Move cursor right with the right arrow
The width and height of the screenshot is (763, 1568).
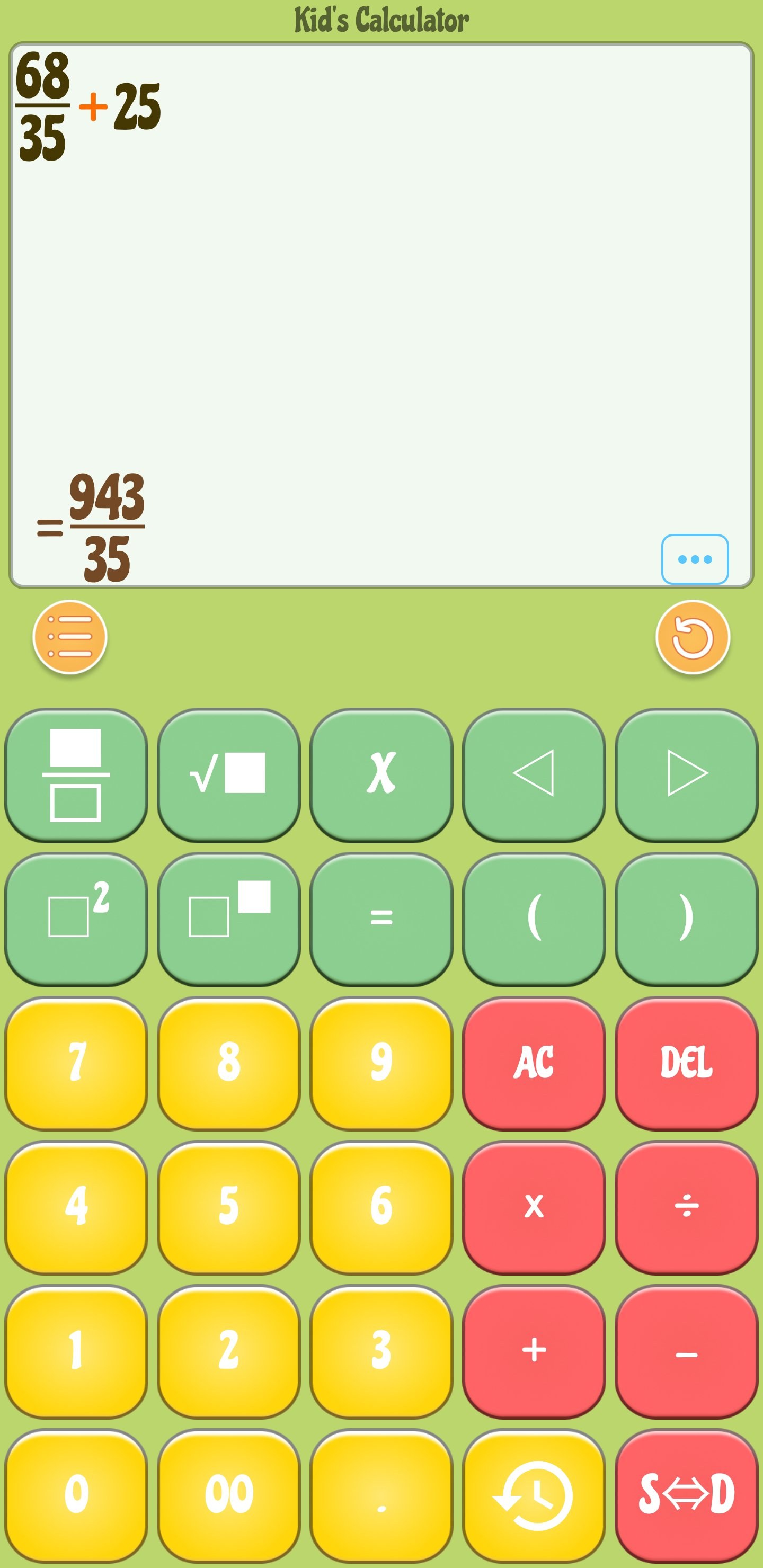click(686, 775)
